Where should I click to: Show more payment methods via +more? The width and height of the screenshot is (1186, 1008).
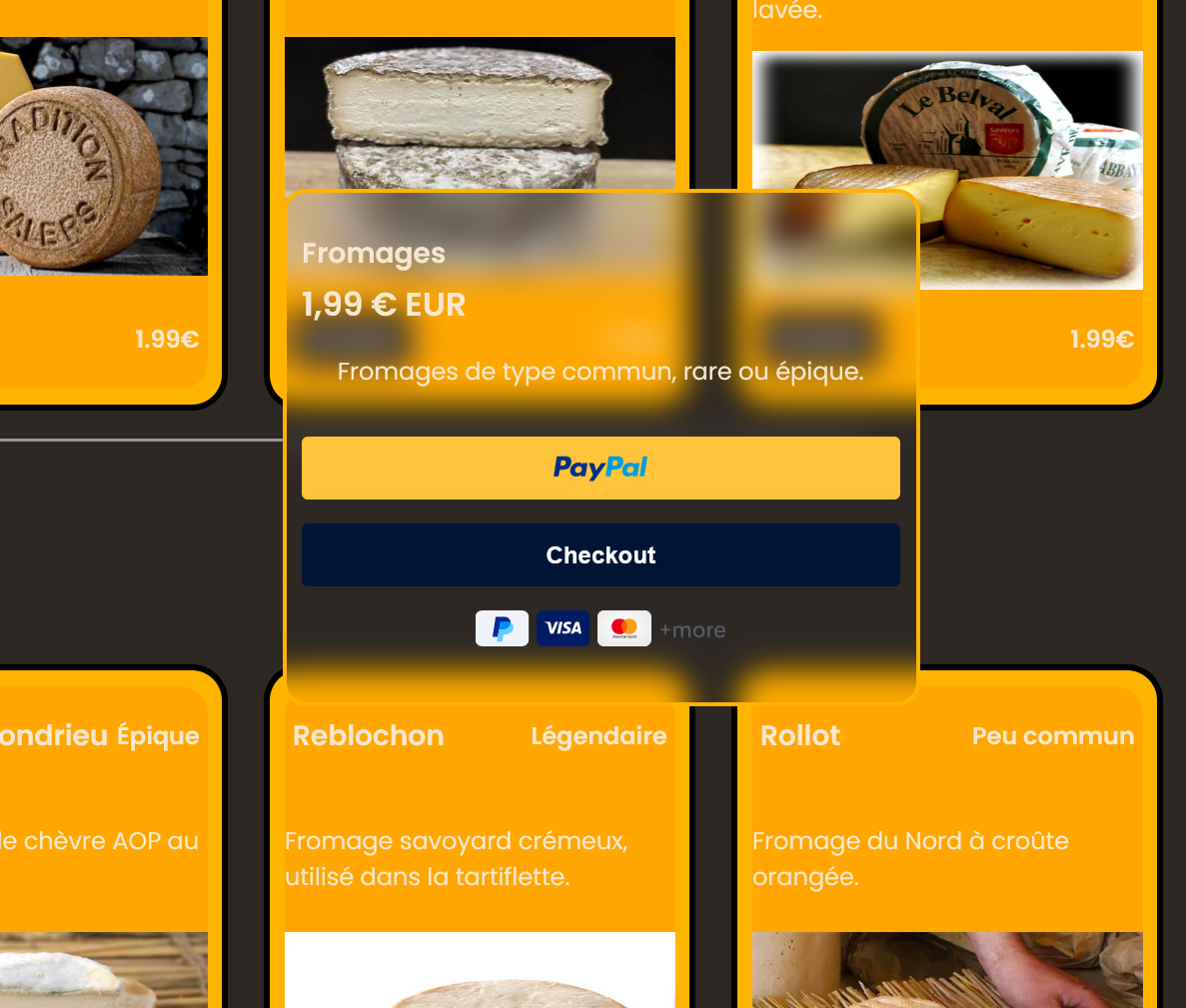coord(692,630)
